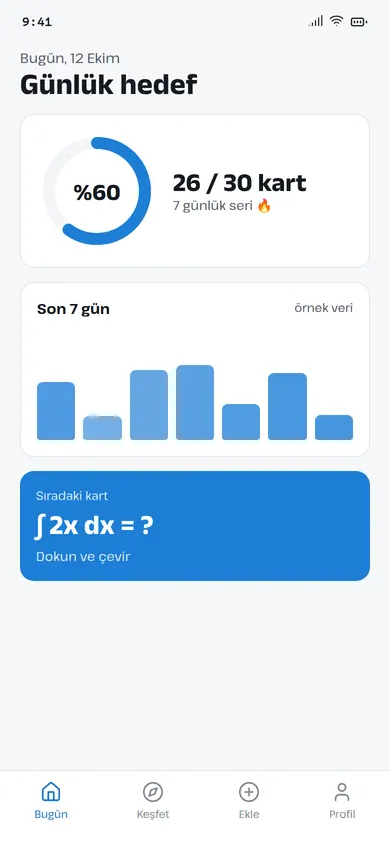Flip the next card ∫ 2x dx
The width and height of the screenshot is (390, 844).
tap(195, 526)
